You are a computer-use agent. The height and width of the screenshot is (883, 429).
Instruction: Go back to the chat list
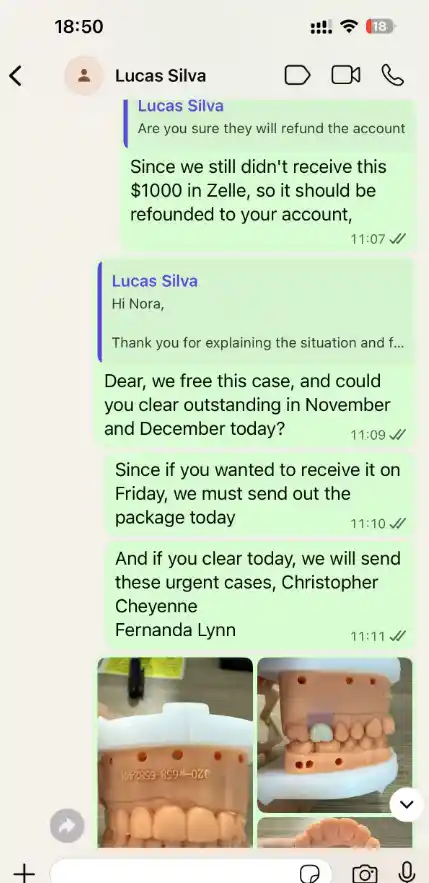click(16, 75)
